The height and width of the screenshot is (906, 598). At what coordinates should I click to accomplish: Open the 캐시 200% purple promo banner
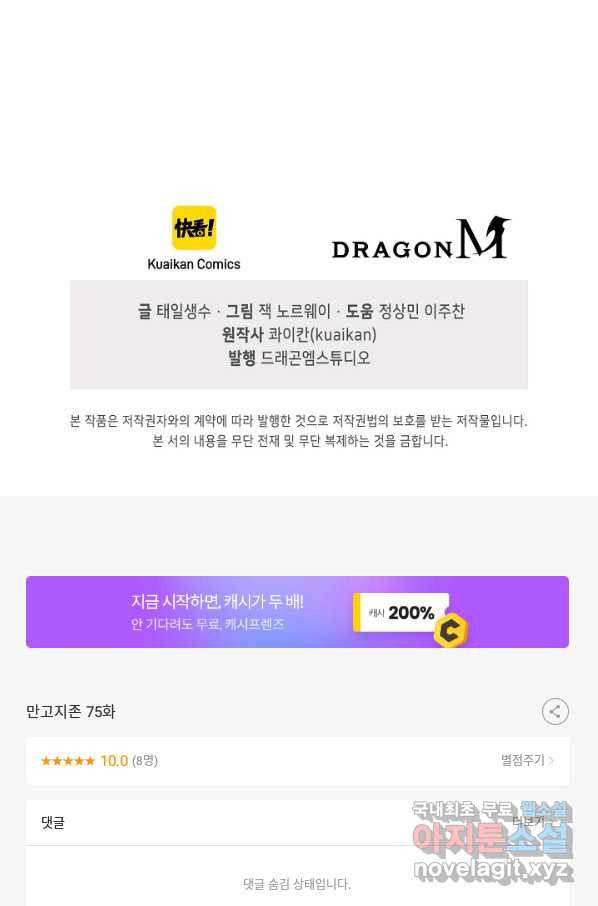[x=297, y=612]
